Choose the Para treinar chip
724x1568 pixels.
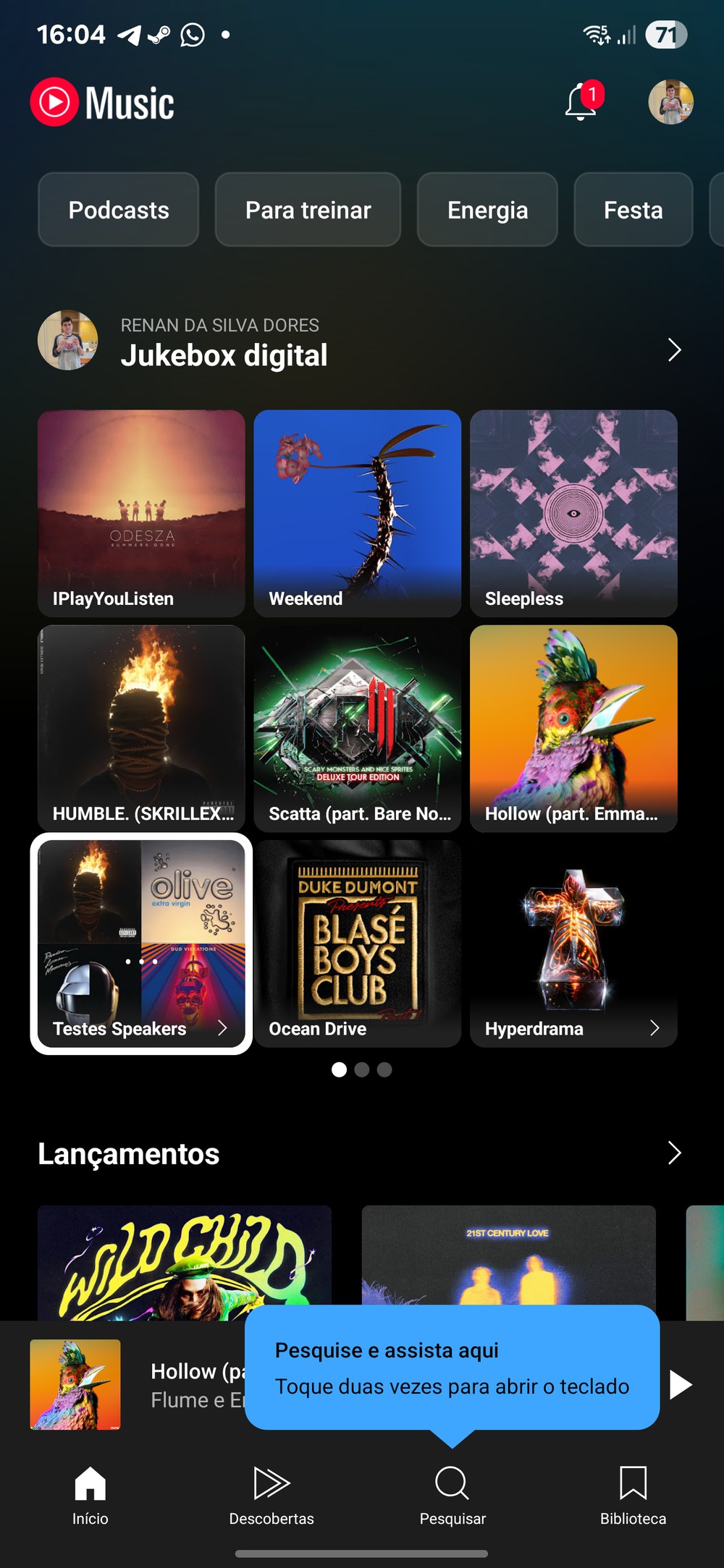pos(308,210)
